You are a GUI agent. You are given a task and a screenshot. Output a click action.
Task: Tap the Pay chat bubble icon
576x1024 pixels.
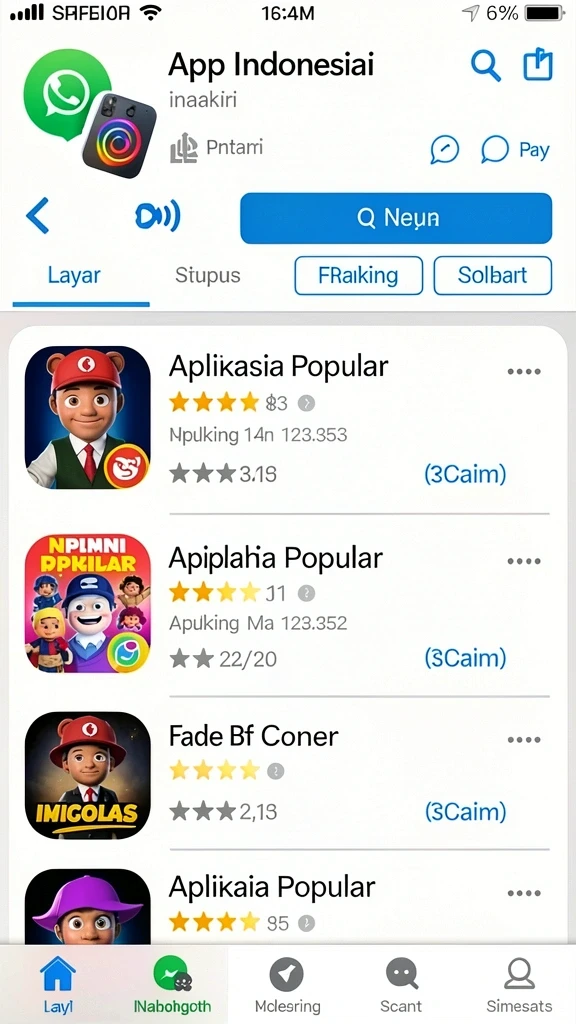point(495,150)
